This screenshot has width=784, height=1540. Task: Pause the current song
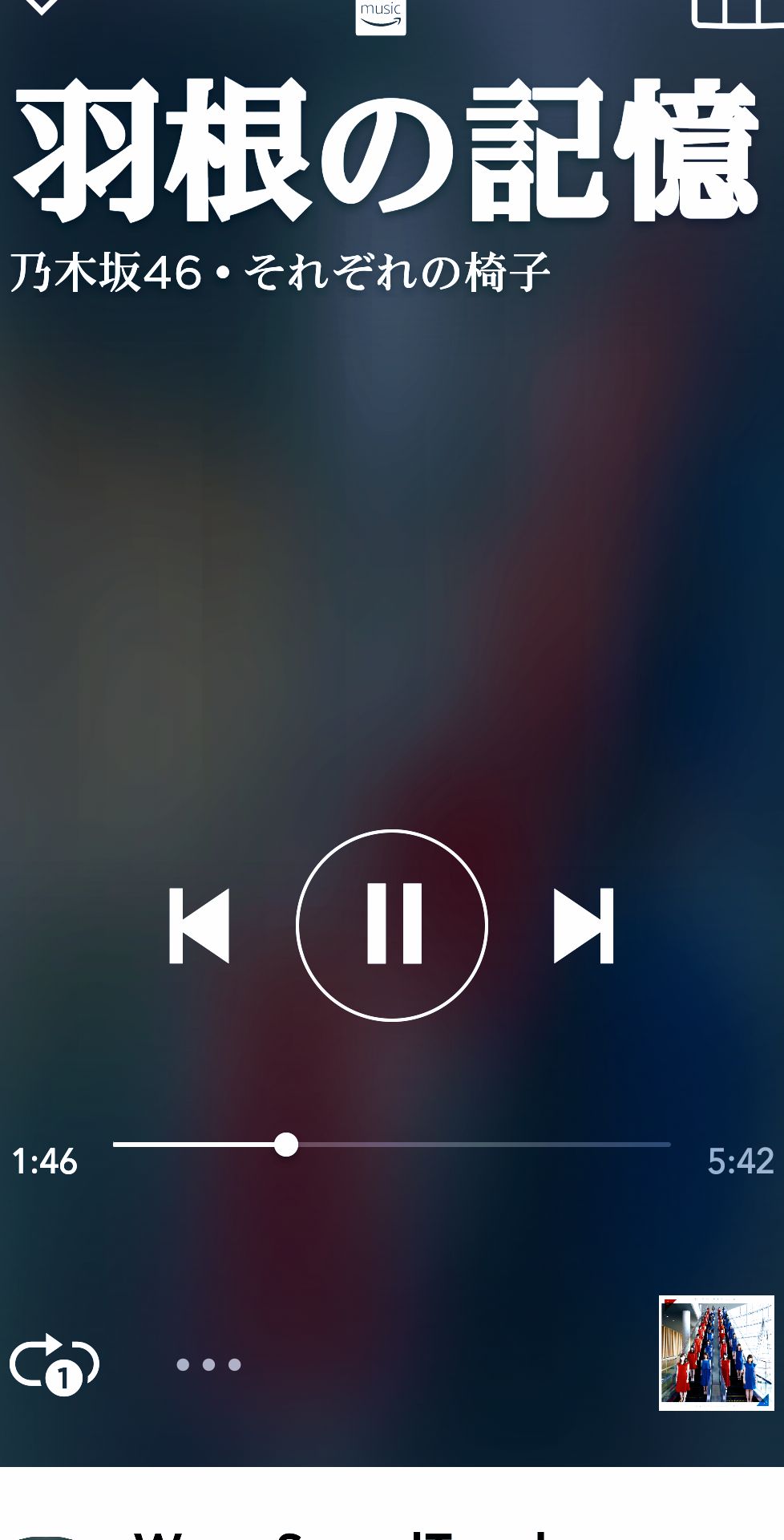point(392,925)
